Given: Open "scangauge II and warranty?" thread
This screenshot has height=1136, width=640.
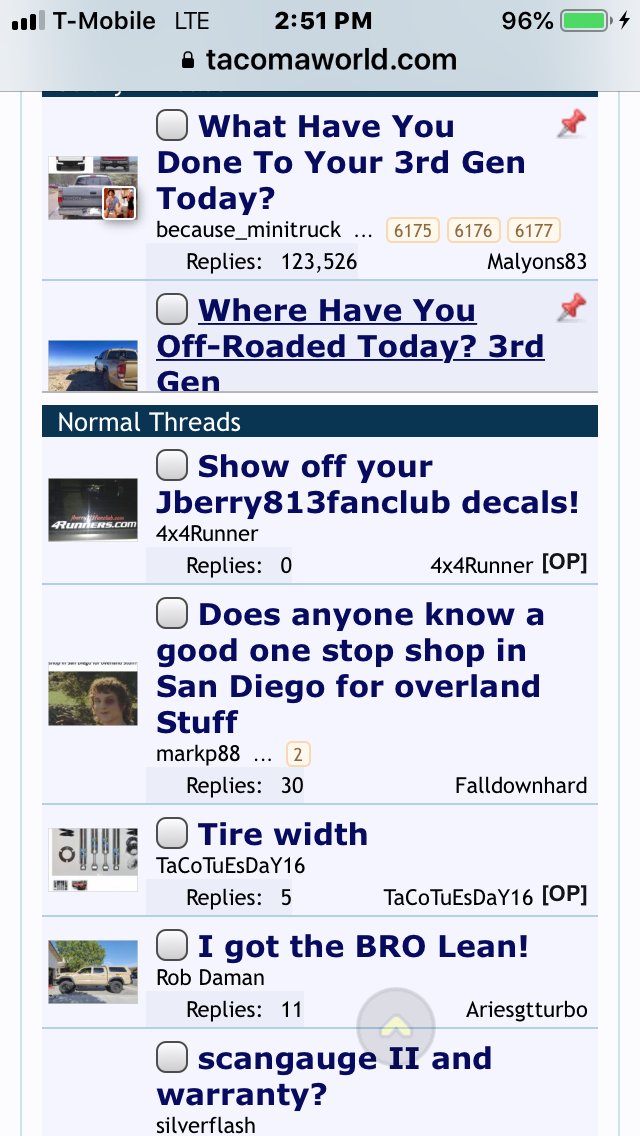Looking at the screenshot, I should click(x=324, y=1075).
